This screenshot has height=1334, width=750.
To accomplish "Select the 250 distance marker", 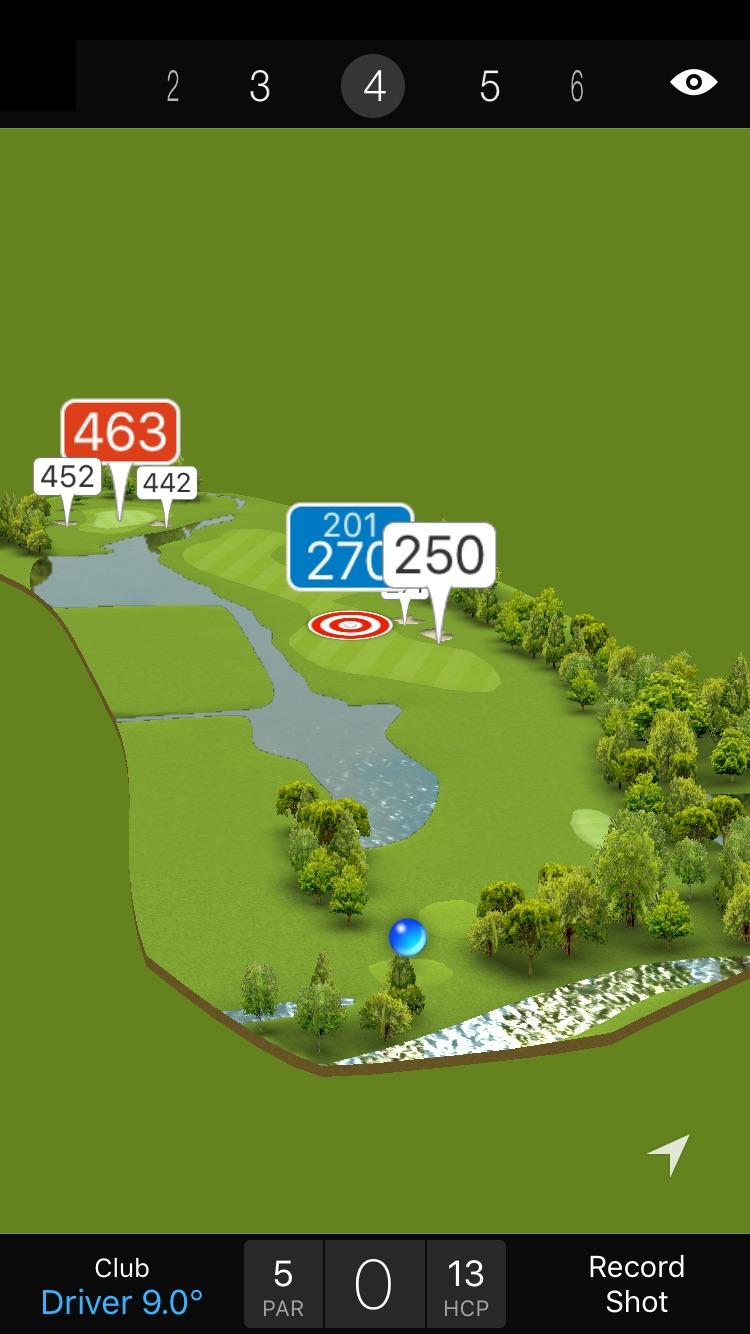I will coord(440,555).
